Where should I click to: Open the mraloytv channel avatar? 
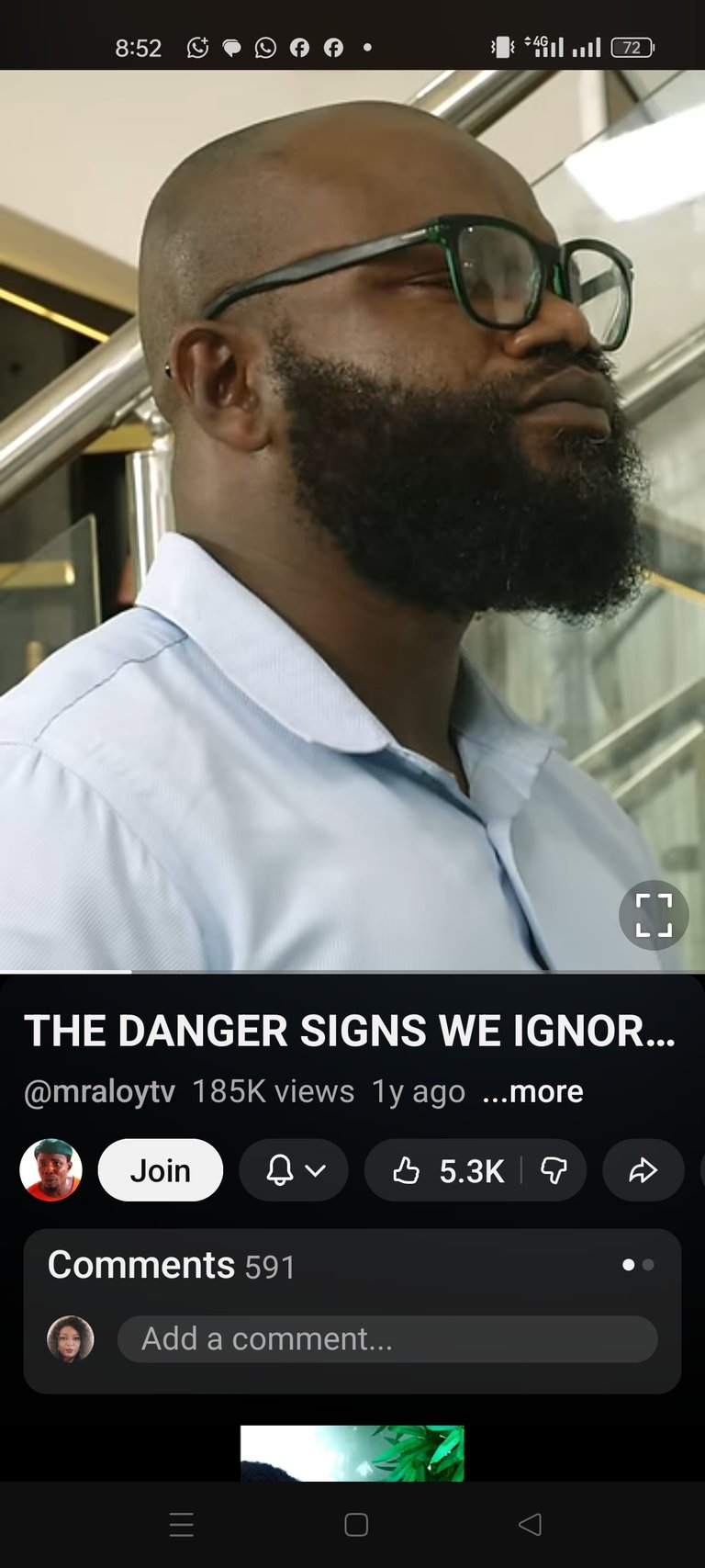pos(50,1170)
